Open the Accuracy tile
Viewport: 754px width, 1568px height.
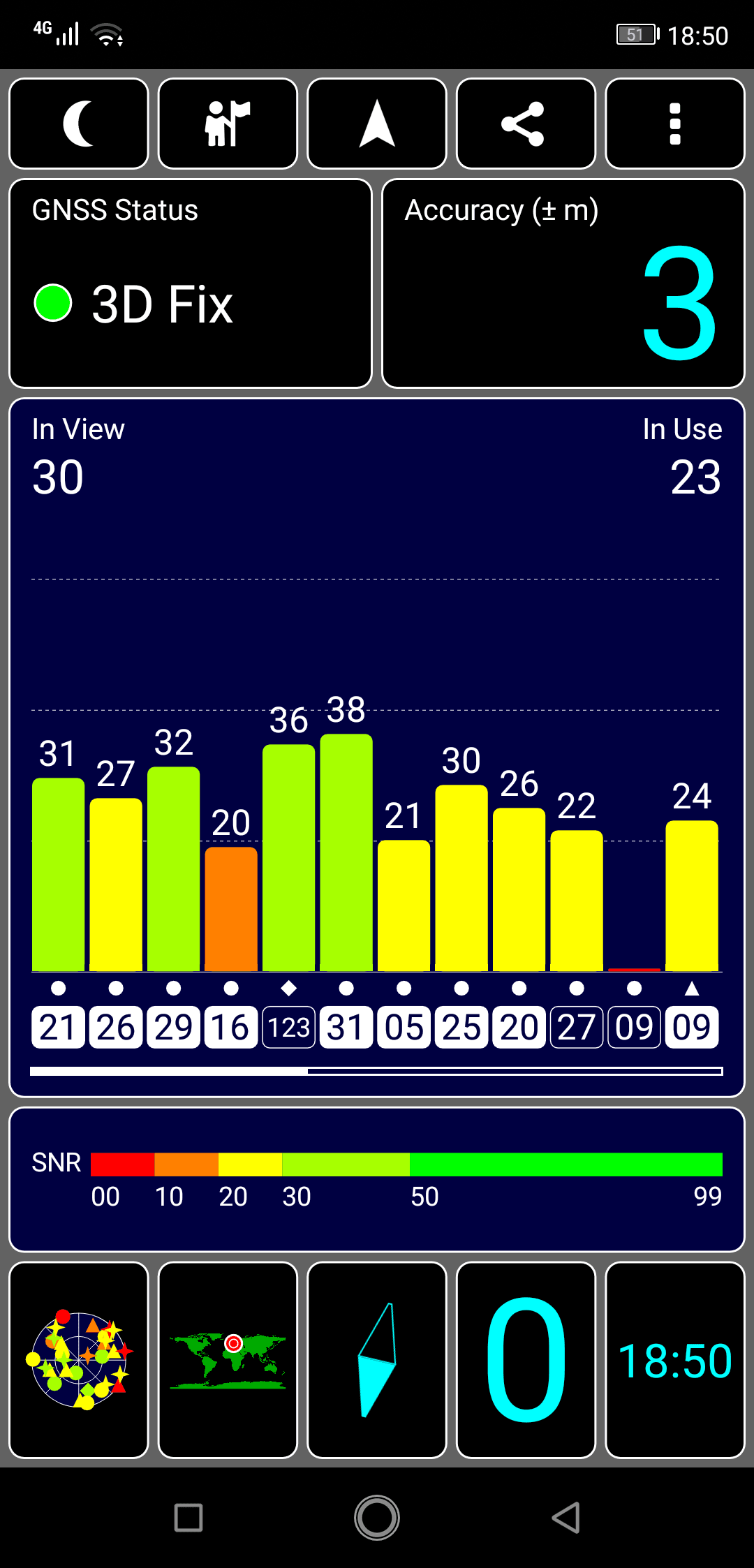click(563, 283)
